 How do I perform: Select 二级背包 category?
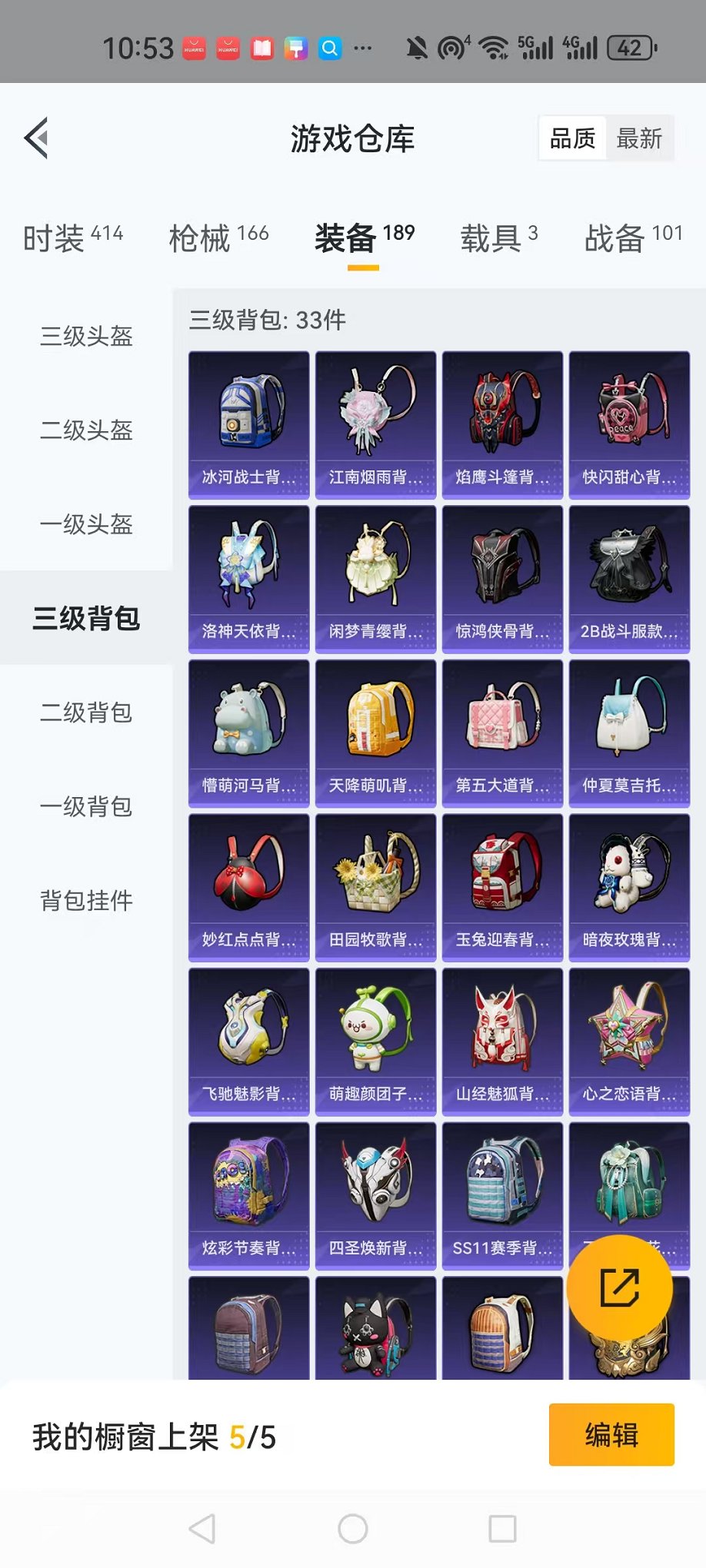tap(86, 713)
